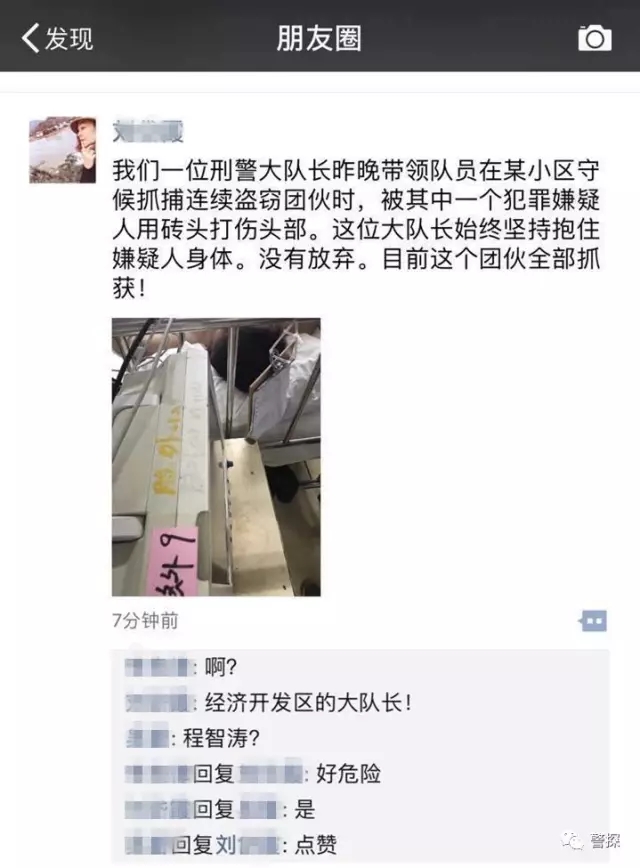Reply to the comment 经济开发区的大队长!
The width and height of the screenshot is (640, 868).
(300, 703)
